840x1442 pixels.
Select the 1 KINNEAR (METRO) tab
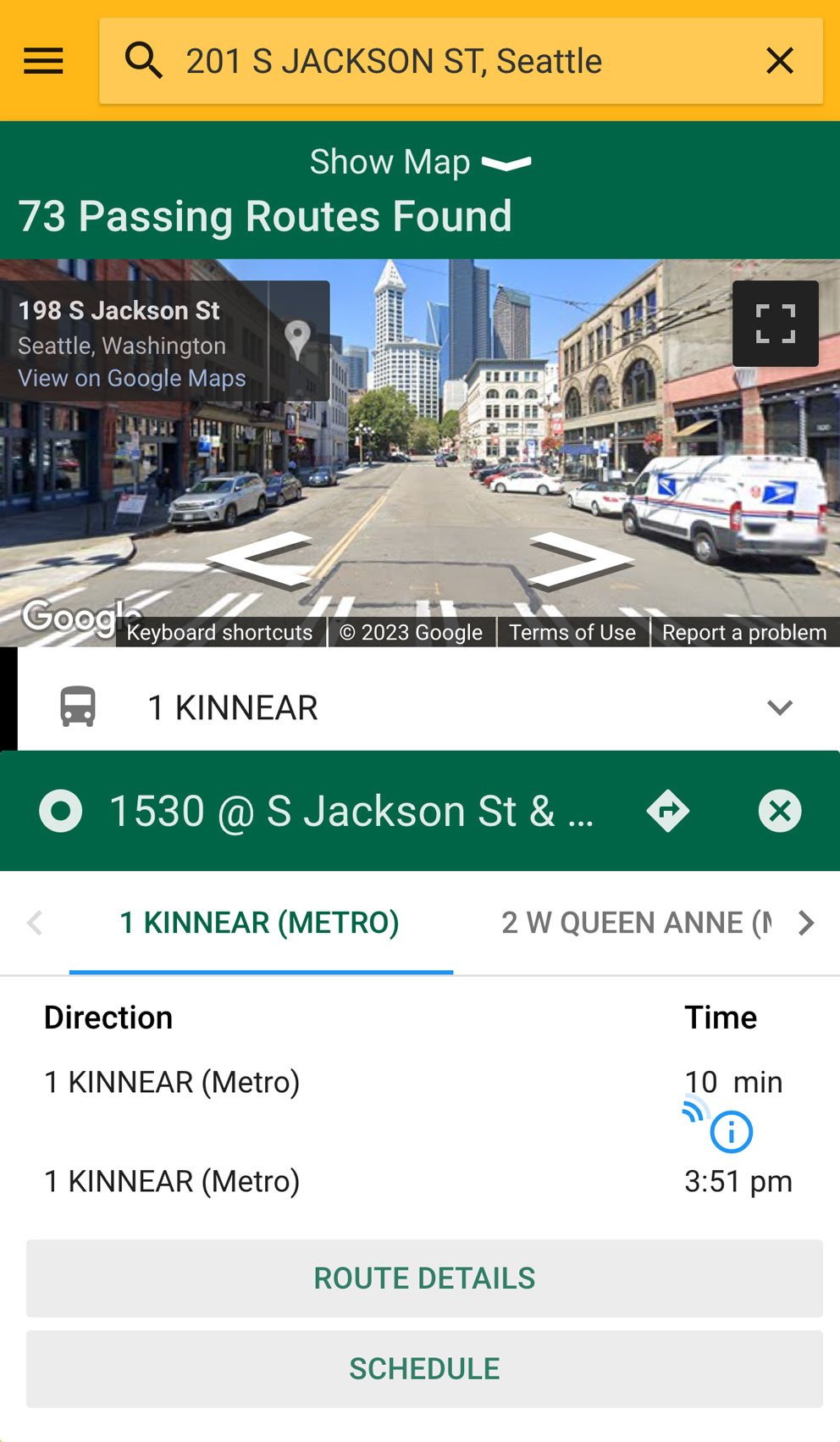tap(259, 923)
